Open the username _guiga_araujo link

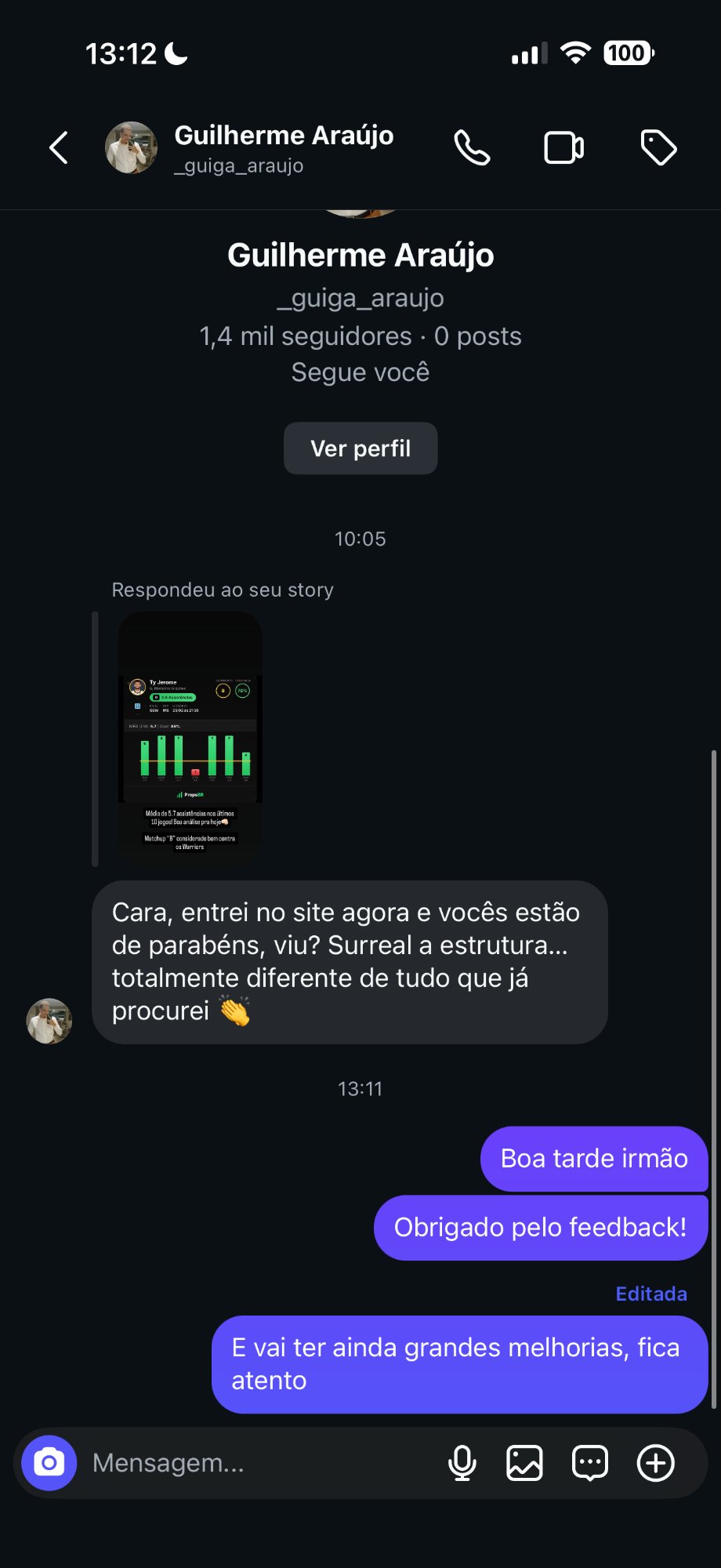click(x=360, y=298)
